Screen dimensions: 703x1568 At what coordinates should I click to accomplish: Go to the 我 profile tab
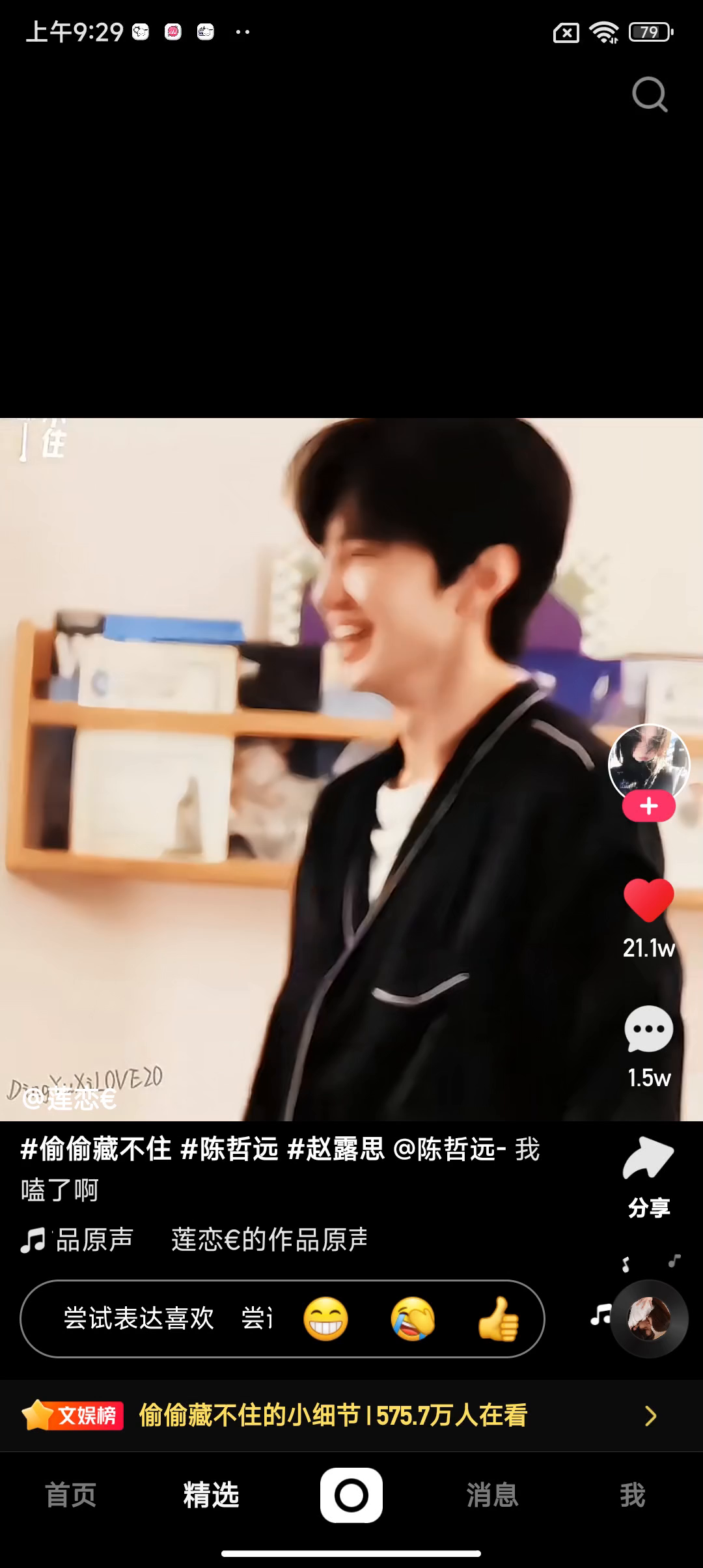pyautogui.click(x=632, y=1495)
